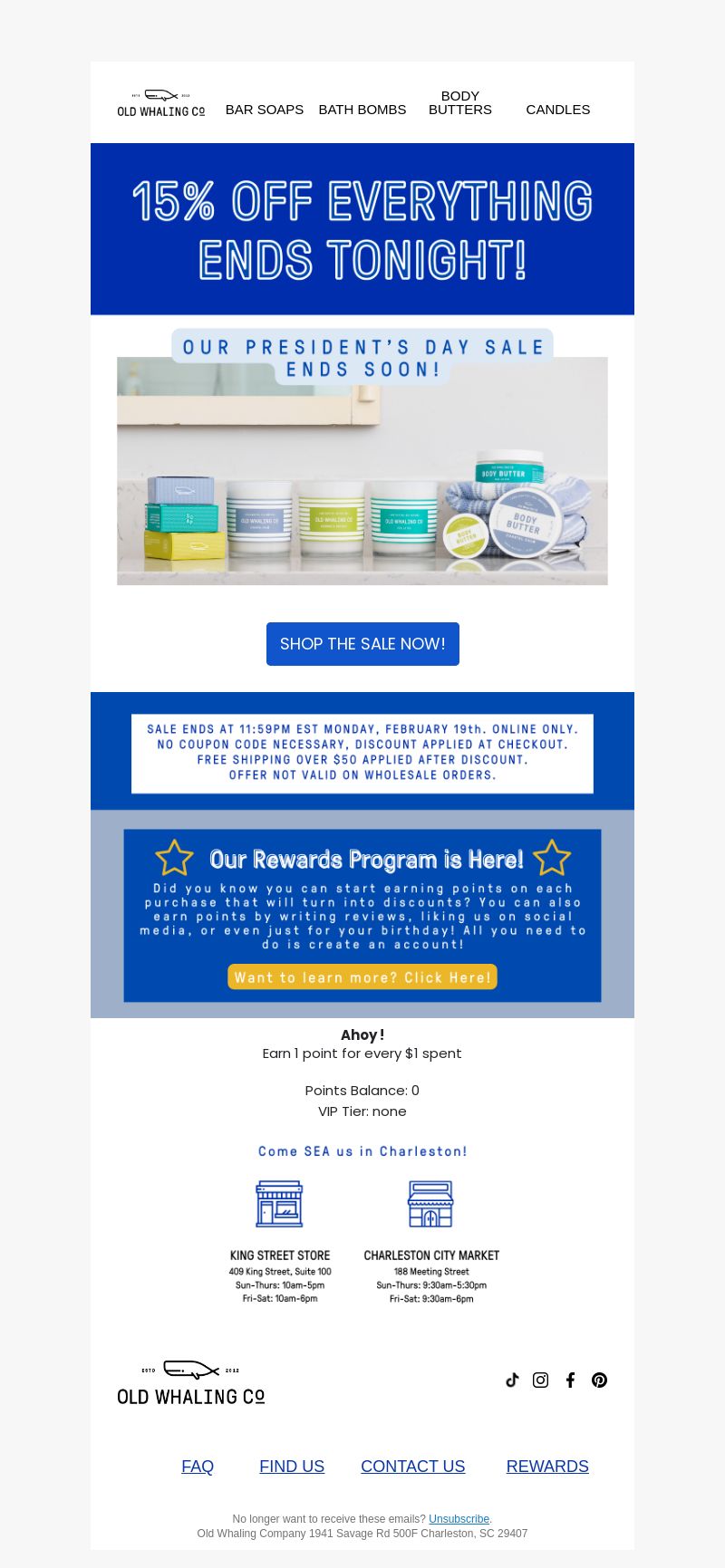
Task: Open the Facebook page
Action: (x=570, y=1380)
